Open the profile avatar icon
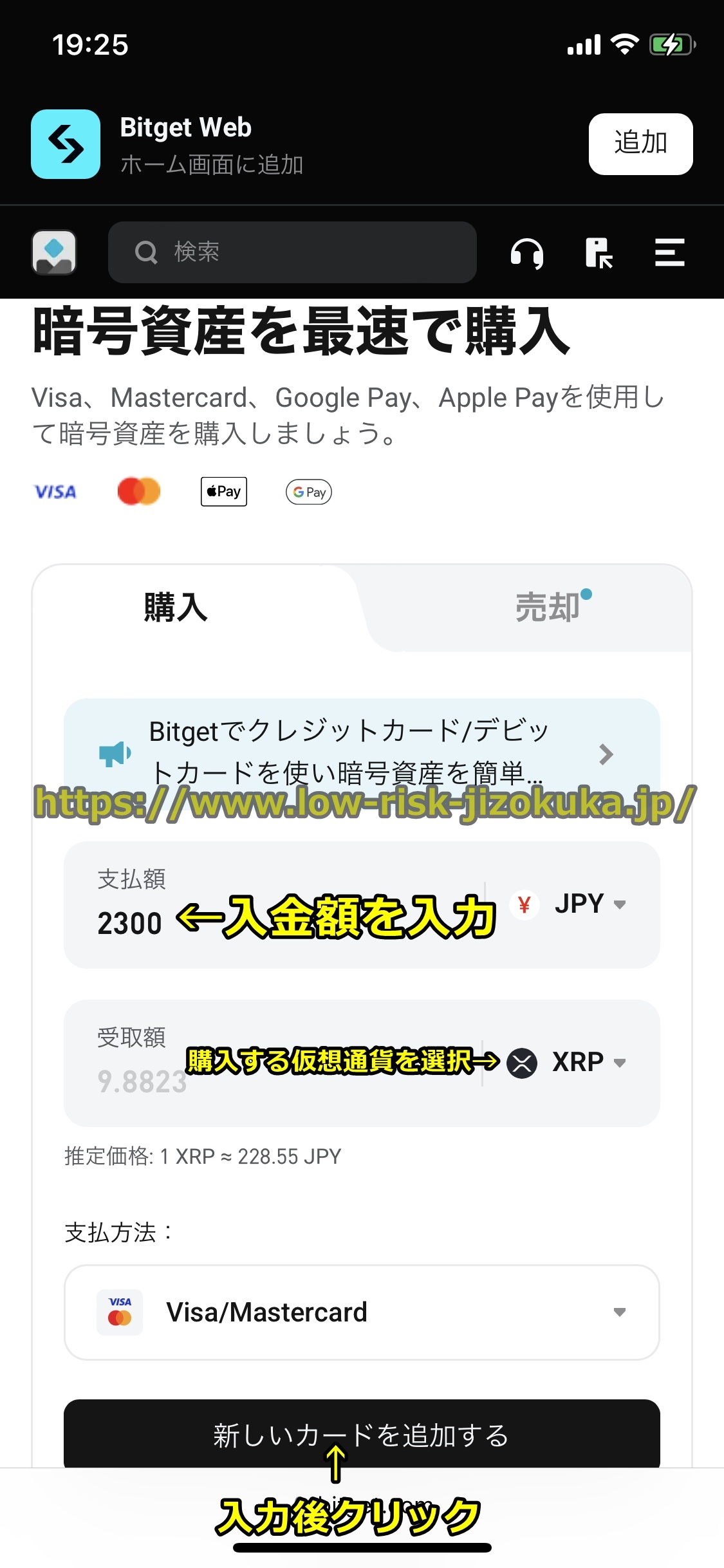This screenshot has height=1568, width=724. (x=54, y=252)
